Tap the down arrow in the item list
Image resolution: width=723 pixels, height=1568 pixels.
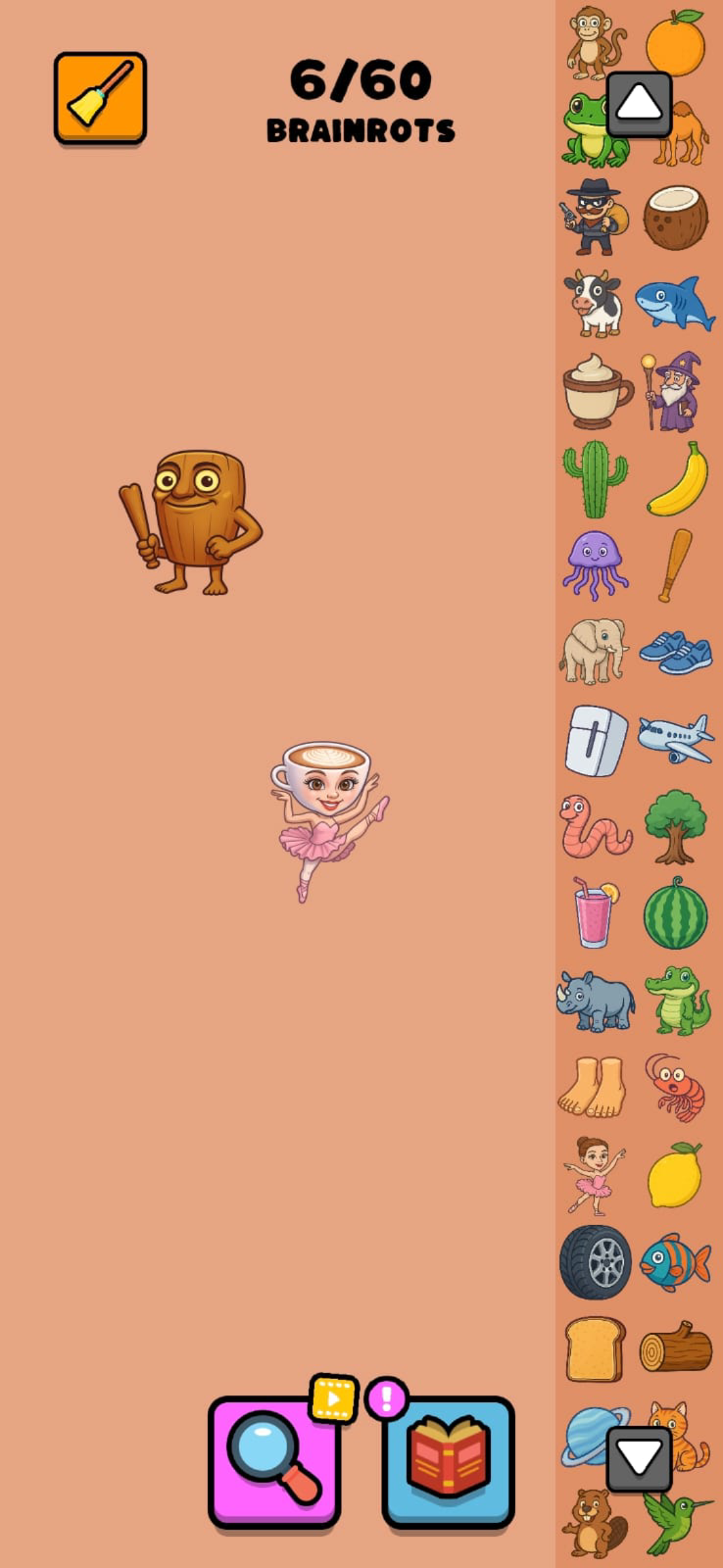[639, 1459]
